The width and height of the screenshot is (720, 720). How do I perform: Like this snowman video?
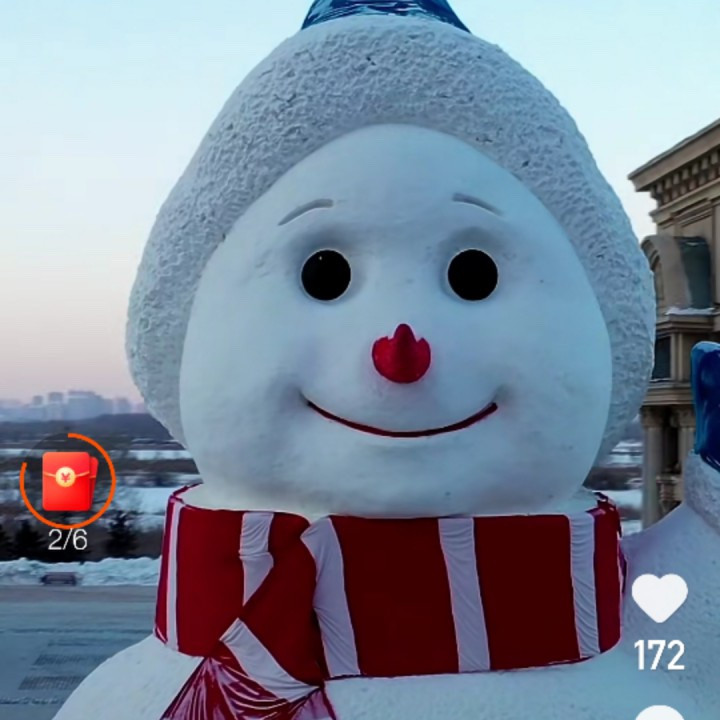pyautogui.click(x=660, y=598)
